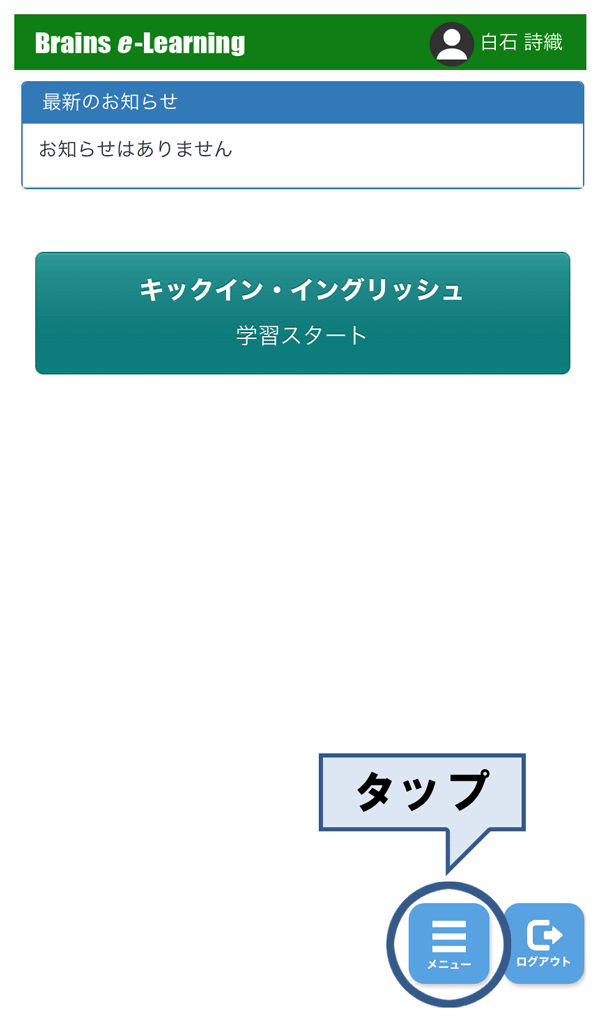
Task: Open the メニュー button
Action: [449, 944]
